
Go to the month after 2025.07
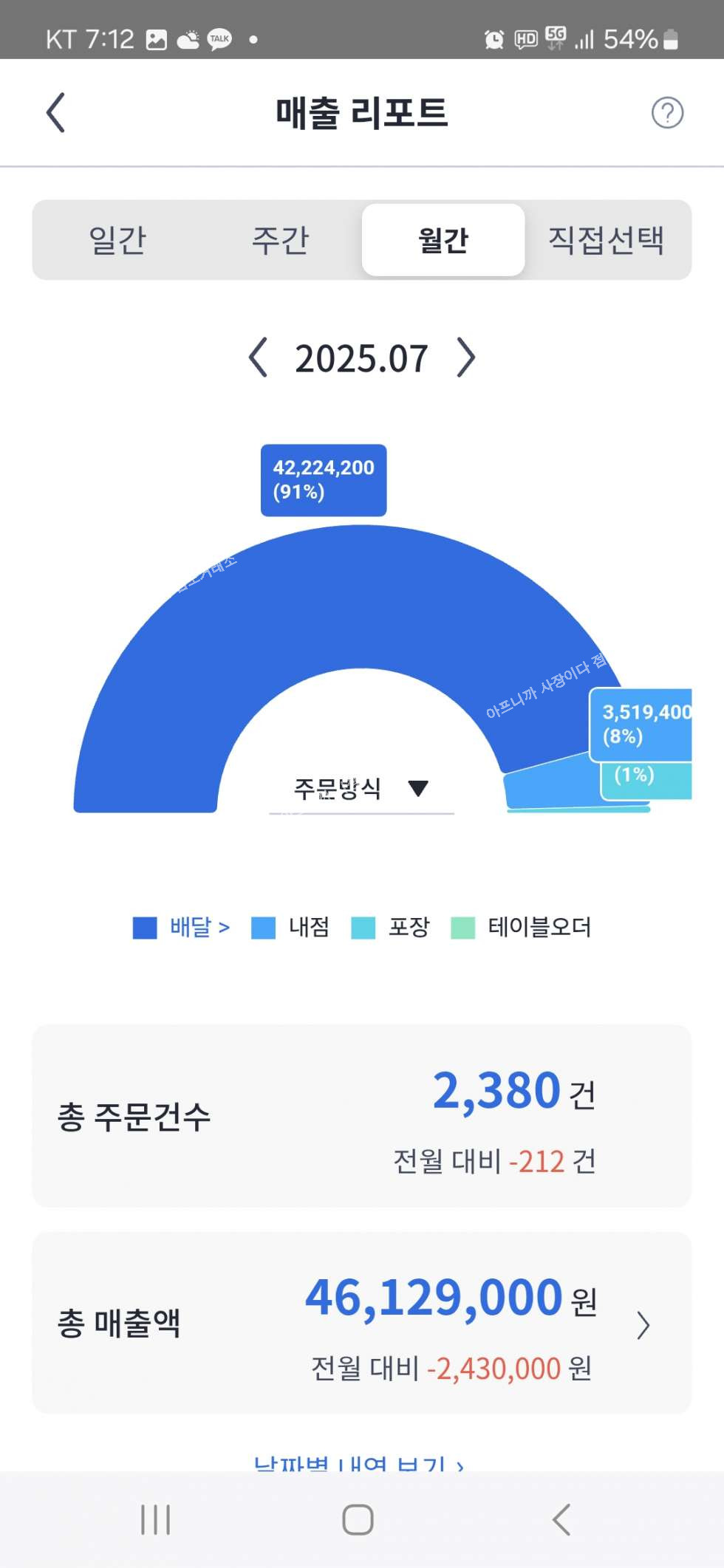466,358
